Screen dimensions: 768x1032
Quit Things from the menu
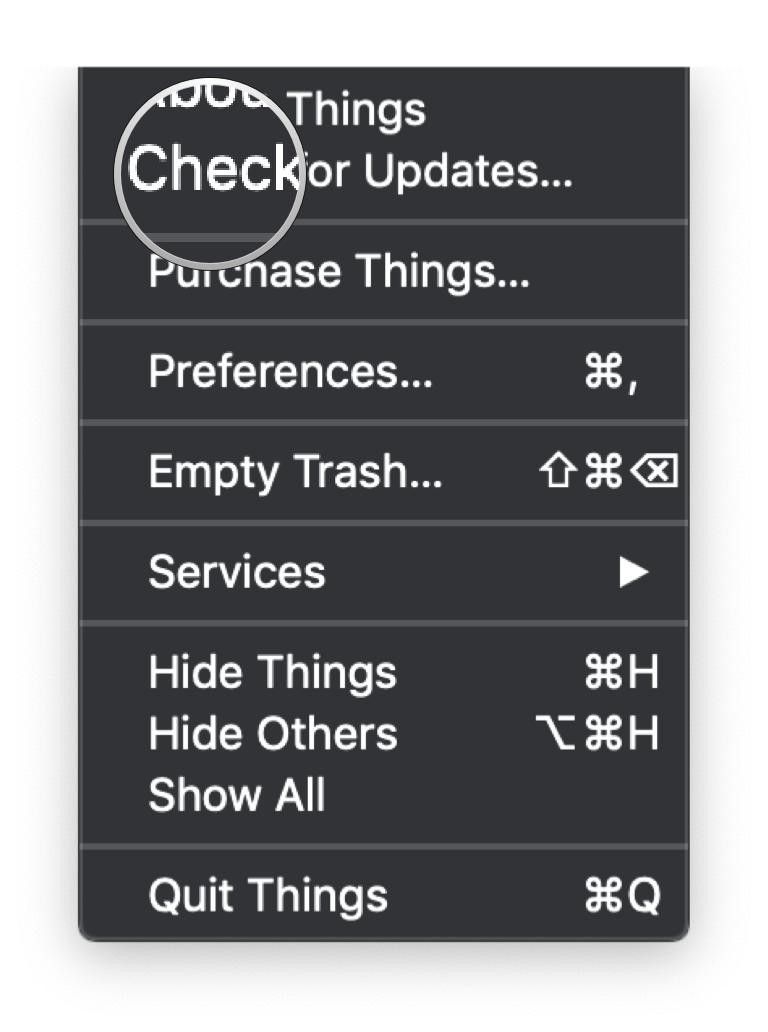pos(268,896)
